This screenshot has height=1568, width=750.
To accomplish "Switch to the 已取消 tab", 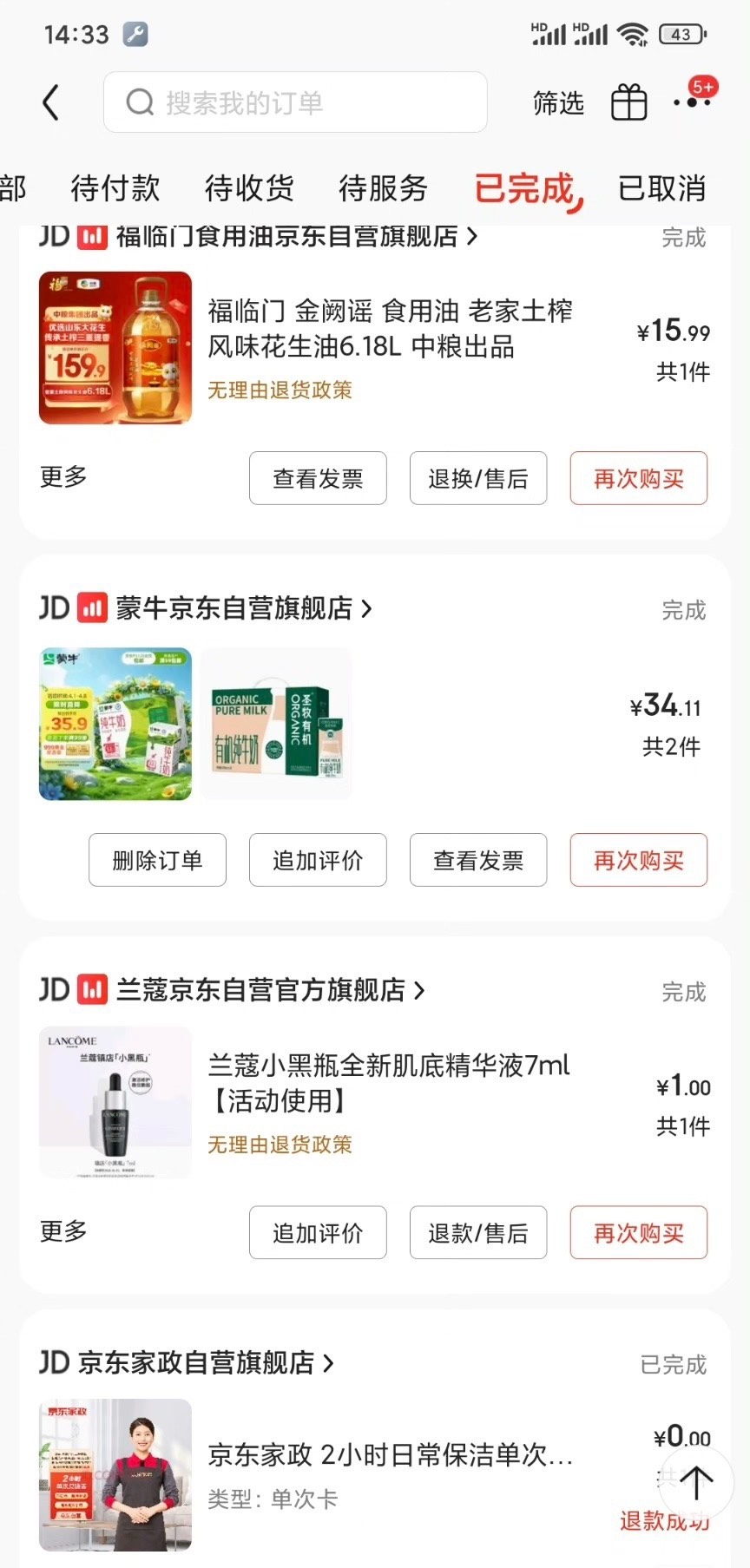I will 661,188.
